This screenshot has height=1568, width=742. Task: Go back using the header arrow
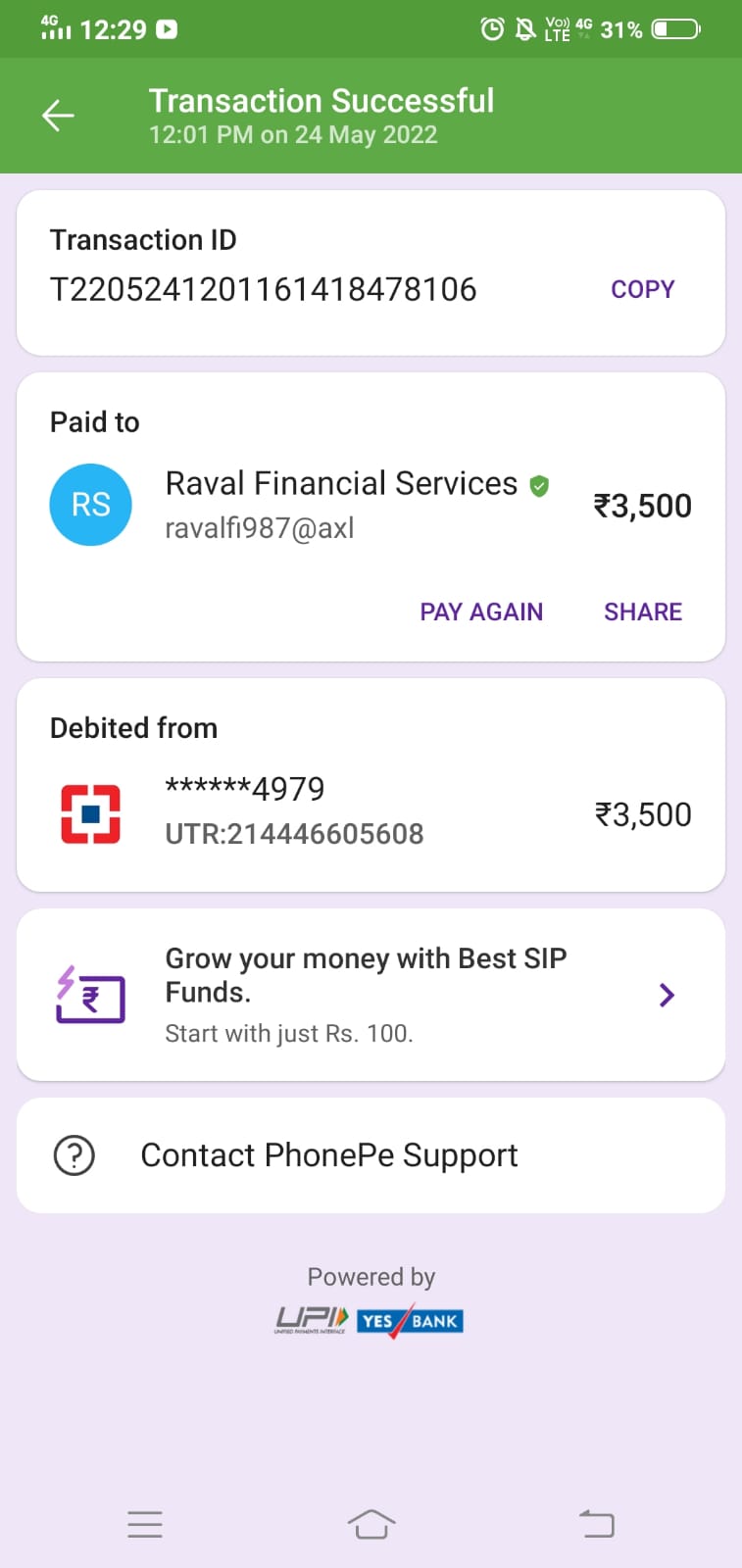(58, 116)
